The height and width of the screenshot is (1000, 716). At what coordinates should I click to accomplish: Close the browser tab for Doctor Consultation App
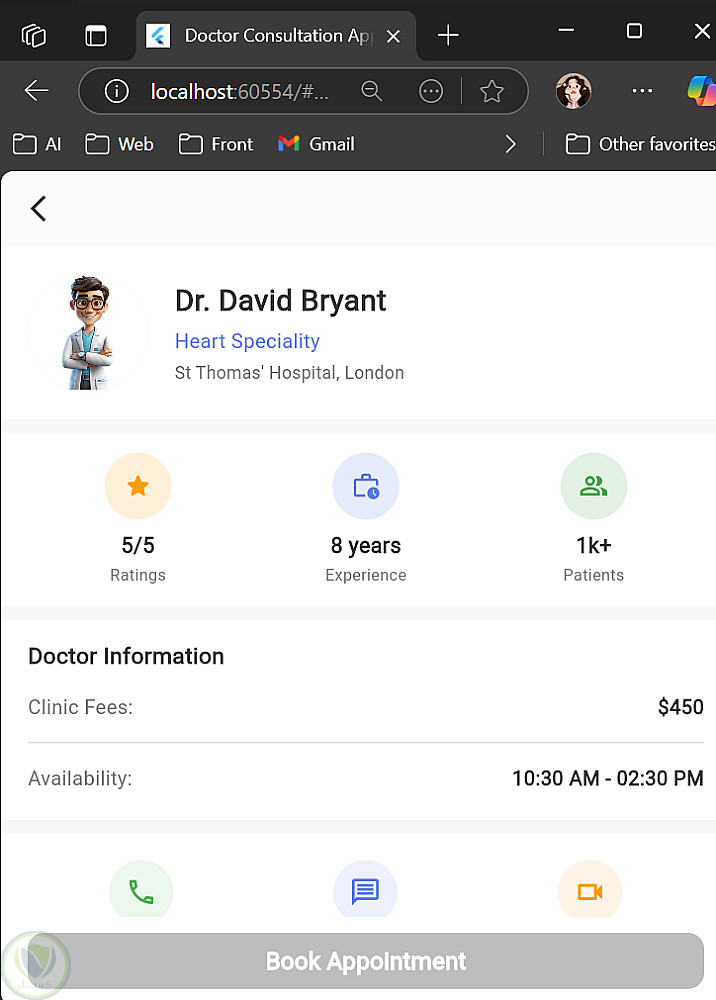pyautogui.click(x=393, y=36)
